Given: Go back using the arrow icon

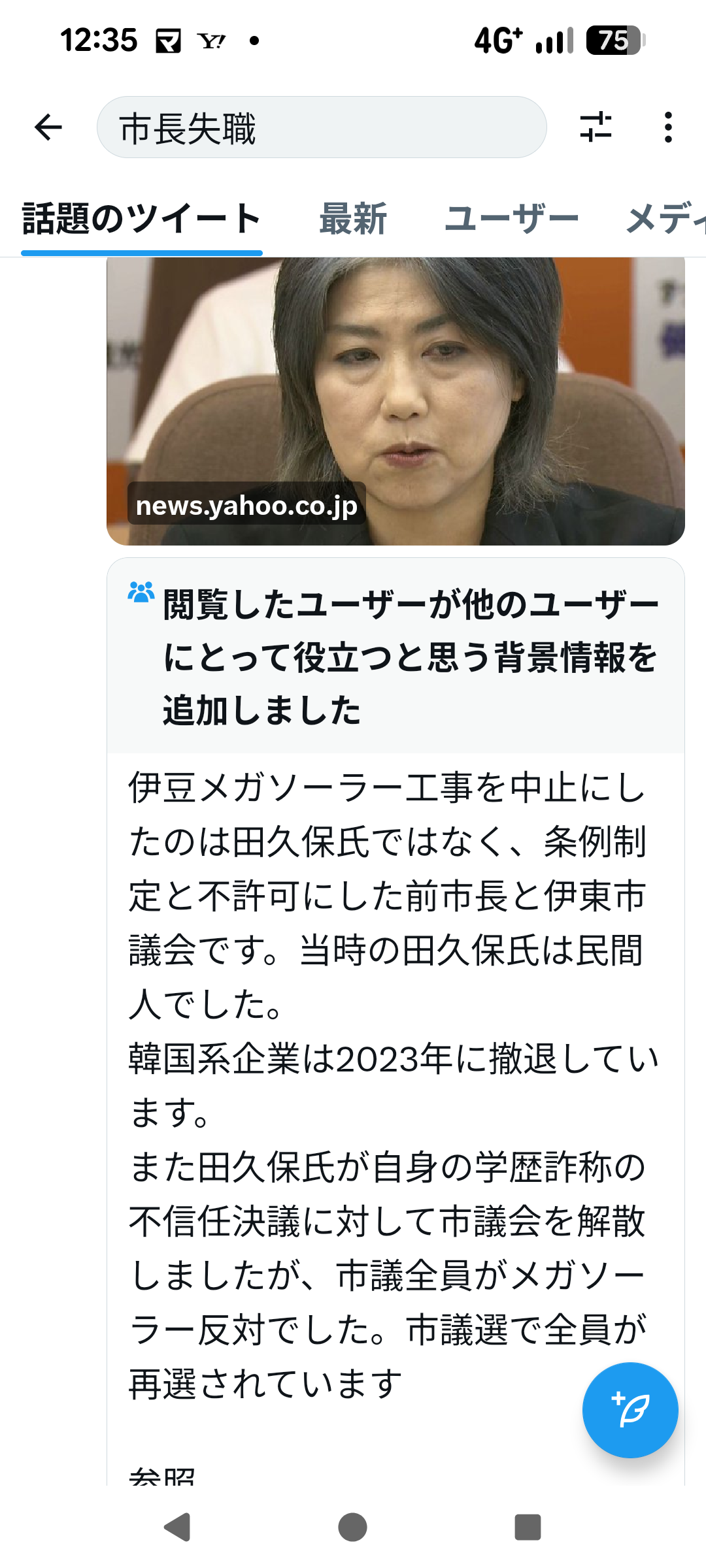Looking at the screenshot, I should (x=48, y=127).
